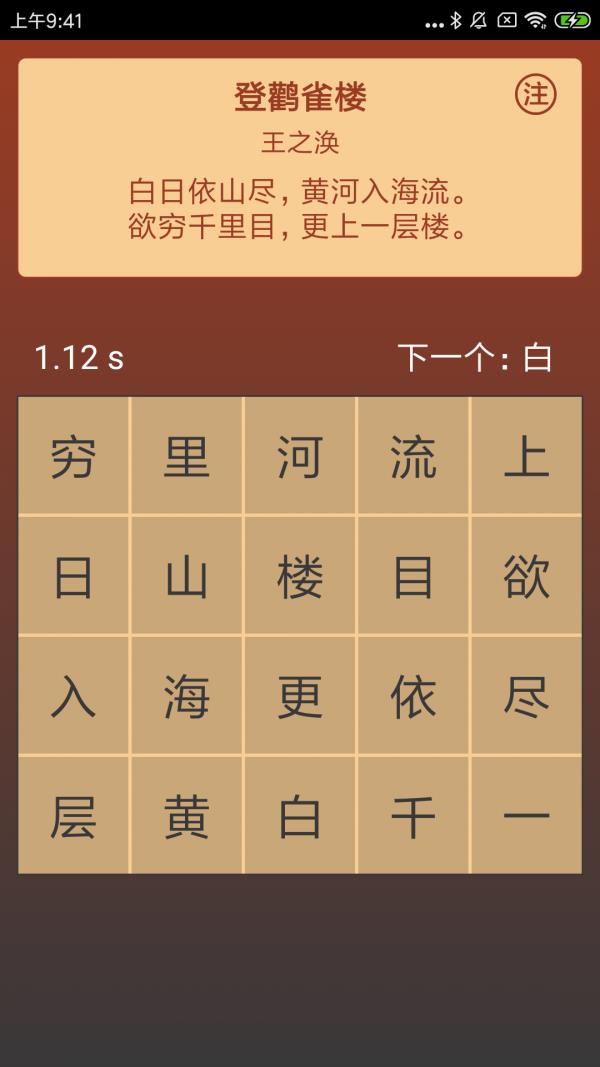
Task: Tap the 海 character tile
Action: tap(186, 695)
